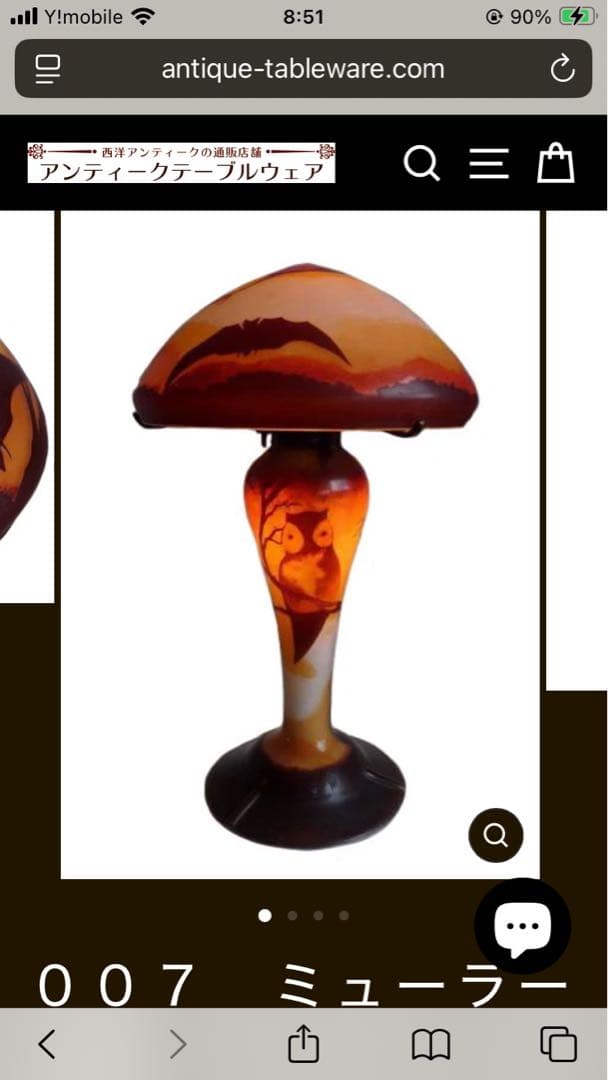
Task: Open the shopping bag cart
Action: click(x=556, y=163)
